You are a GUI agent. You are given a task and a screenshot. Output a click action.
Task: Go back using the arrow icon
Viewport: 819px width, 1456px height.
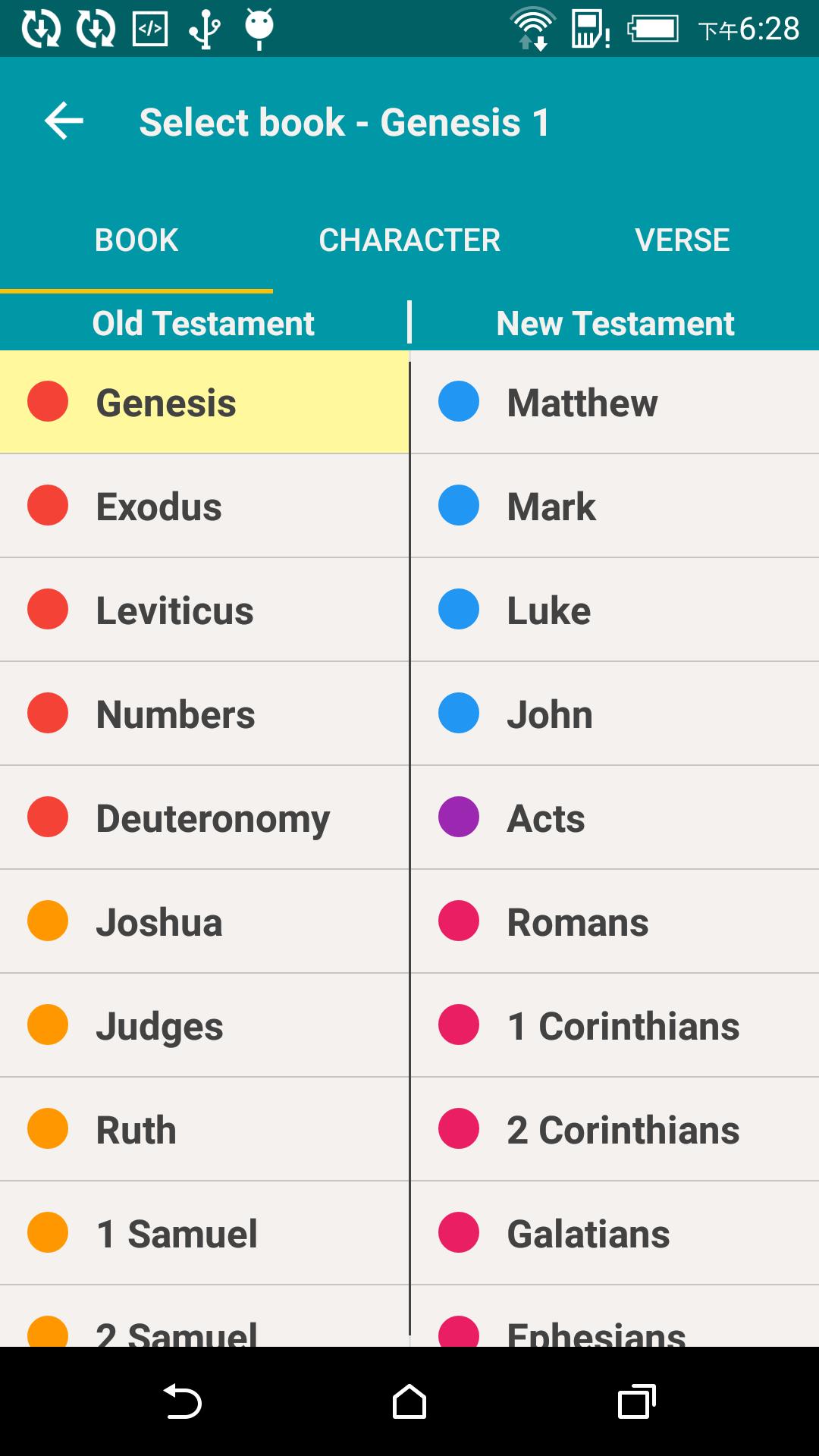(x=64, y=121)
